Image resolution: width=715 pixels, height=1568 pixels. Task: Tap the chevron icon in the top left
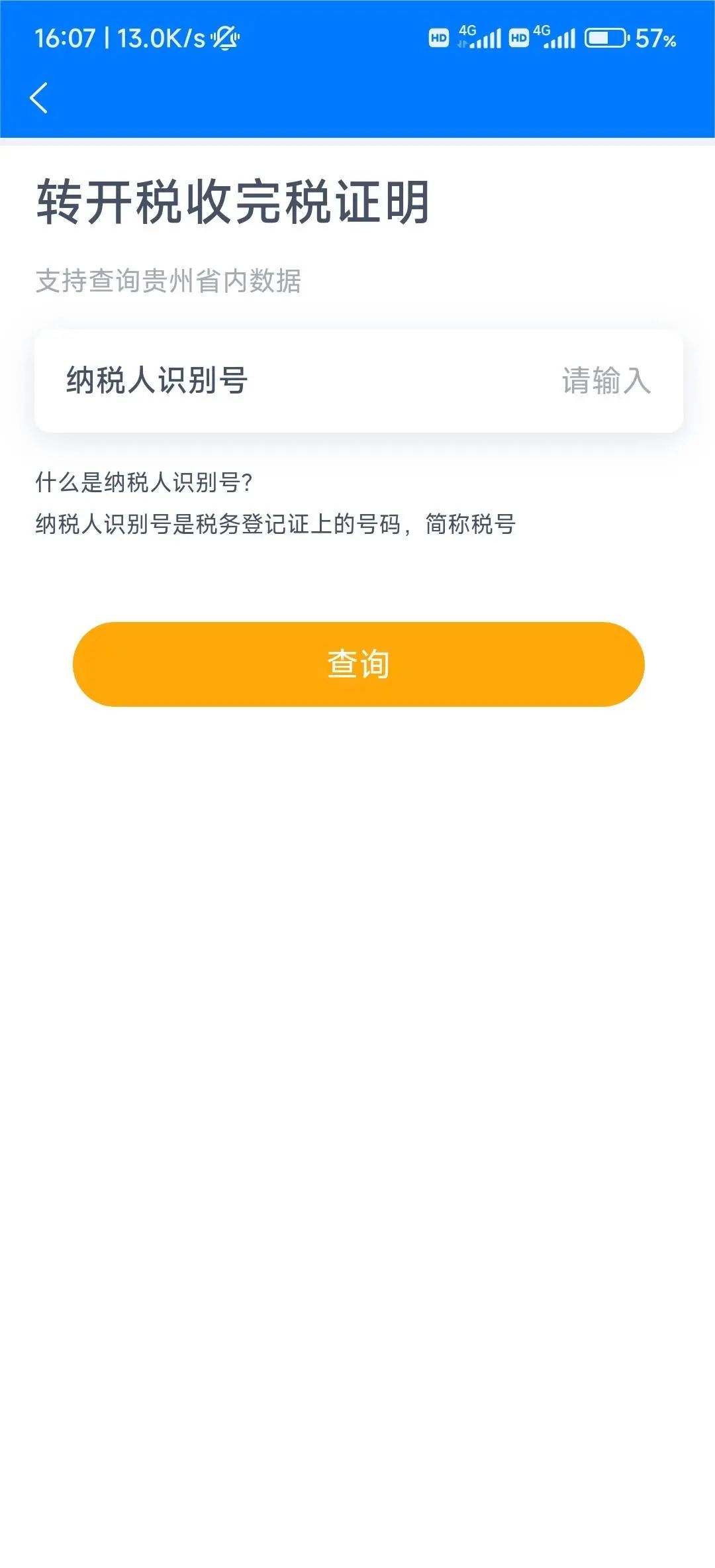pos(38,98)
